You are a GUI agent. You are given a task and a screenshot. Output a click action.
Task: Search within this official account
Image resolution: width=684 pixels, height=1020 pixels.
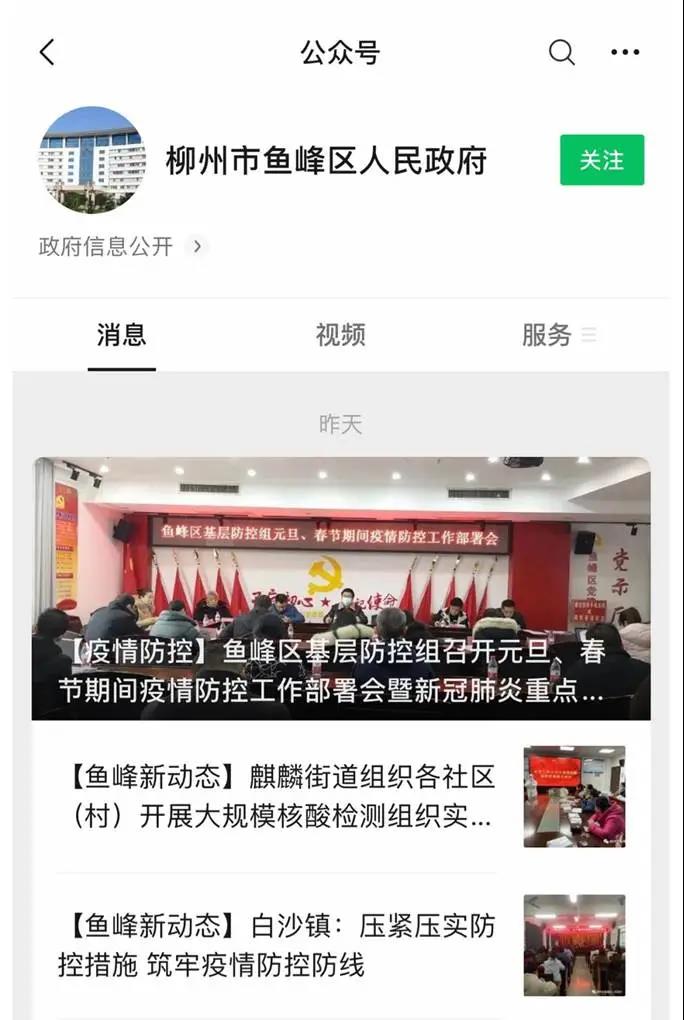pyautogui.click(x=561, y=53)
